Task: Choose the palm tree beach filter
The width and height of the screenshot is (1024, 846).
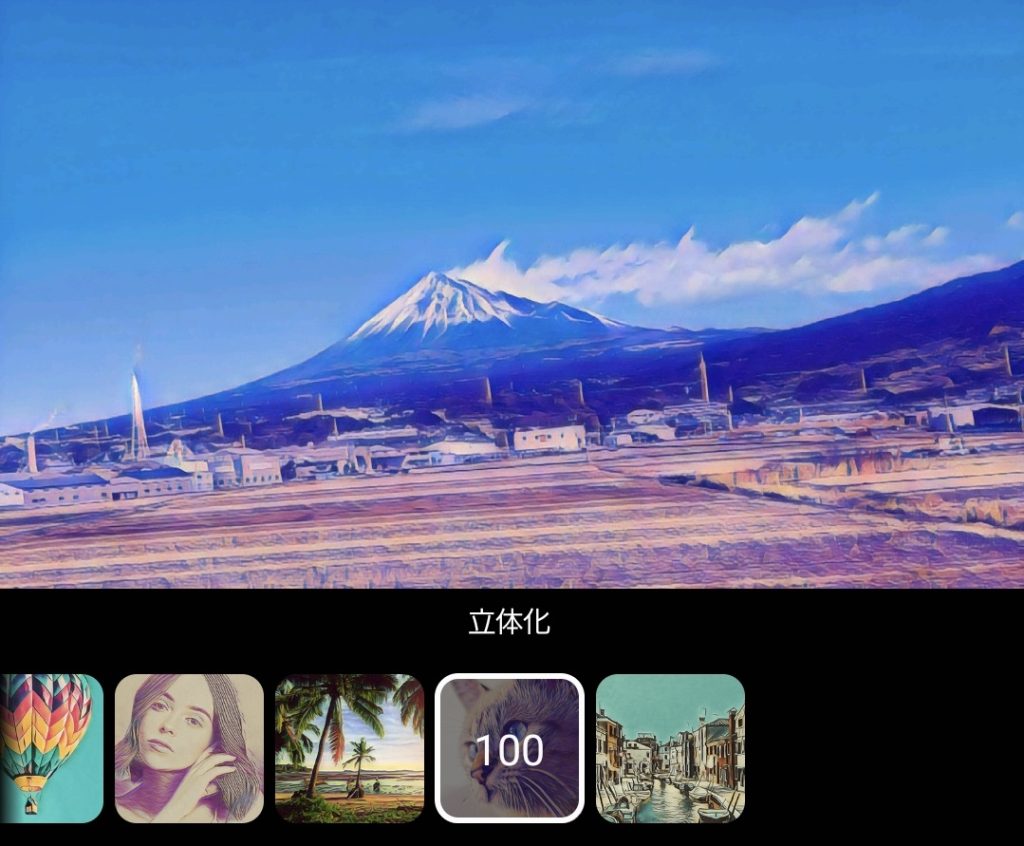Action: [349, 748]
